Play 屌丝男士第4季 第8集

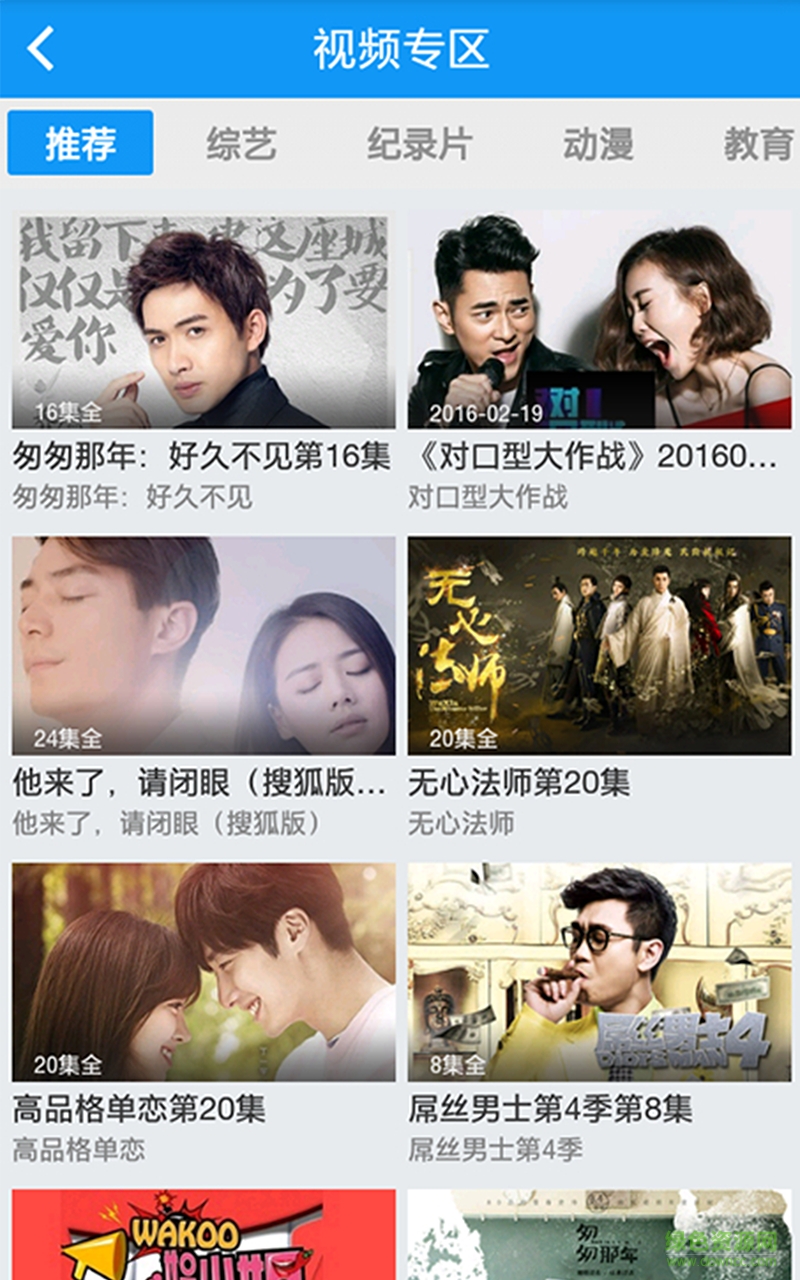(599, 972)
